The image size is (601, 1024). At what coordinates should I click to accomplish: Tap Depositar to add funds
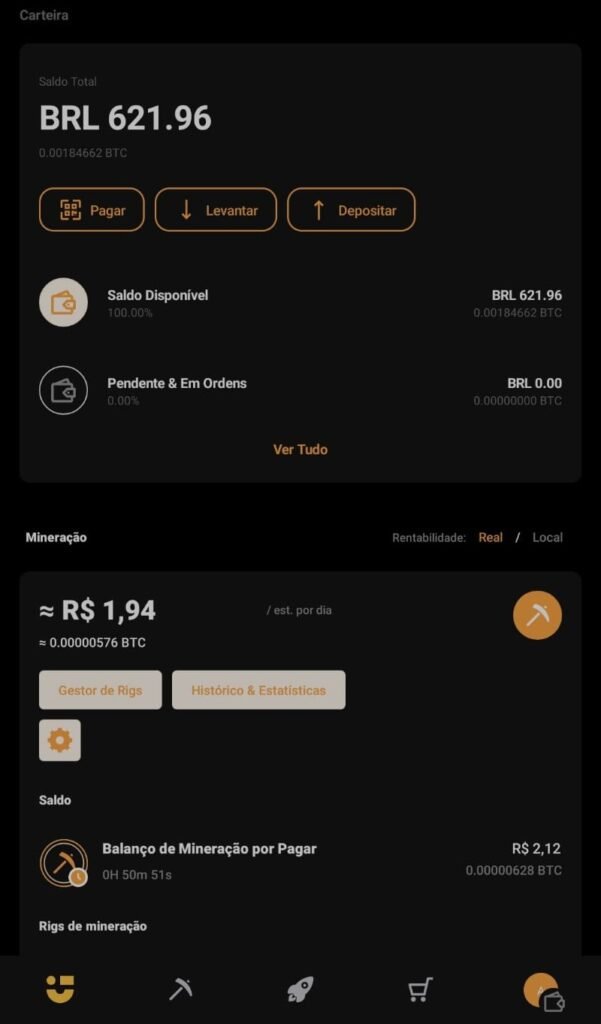click(x=351, y=210)
